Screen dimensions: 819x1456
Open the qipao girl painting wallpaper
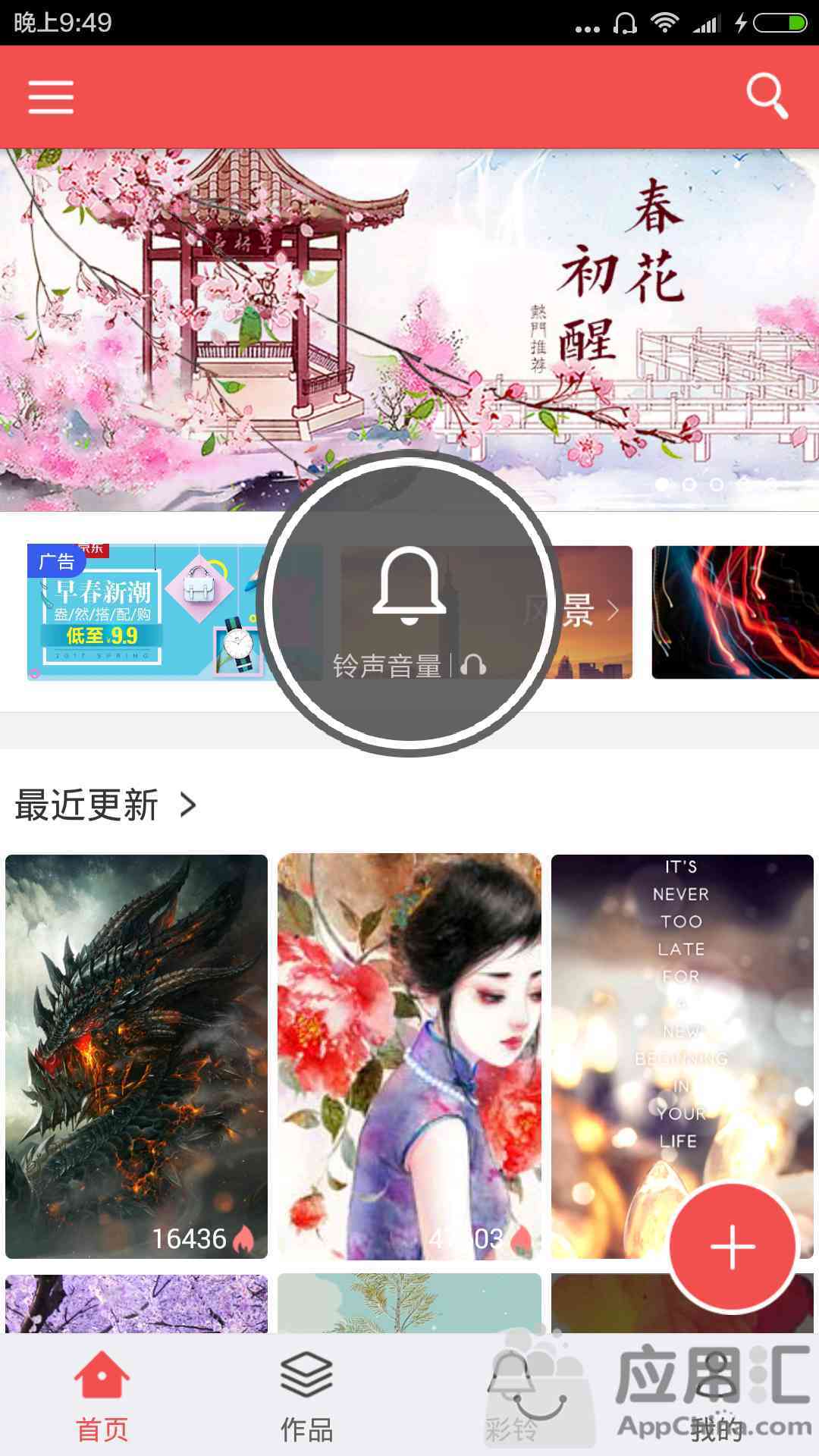(x=409, y=1056)
